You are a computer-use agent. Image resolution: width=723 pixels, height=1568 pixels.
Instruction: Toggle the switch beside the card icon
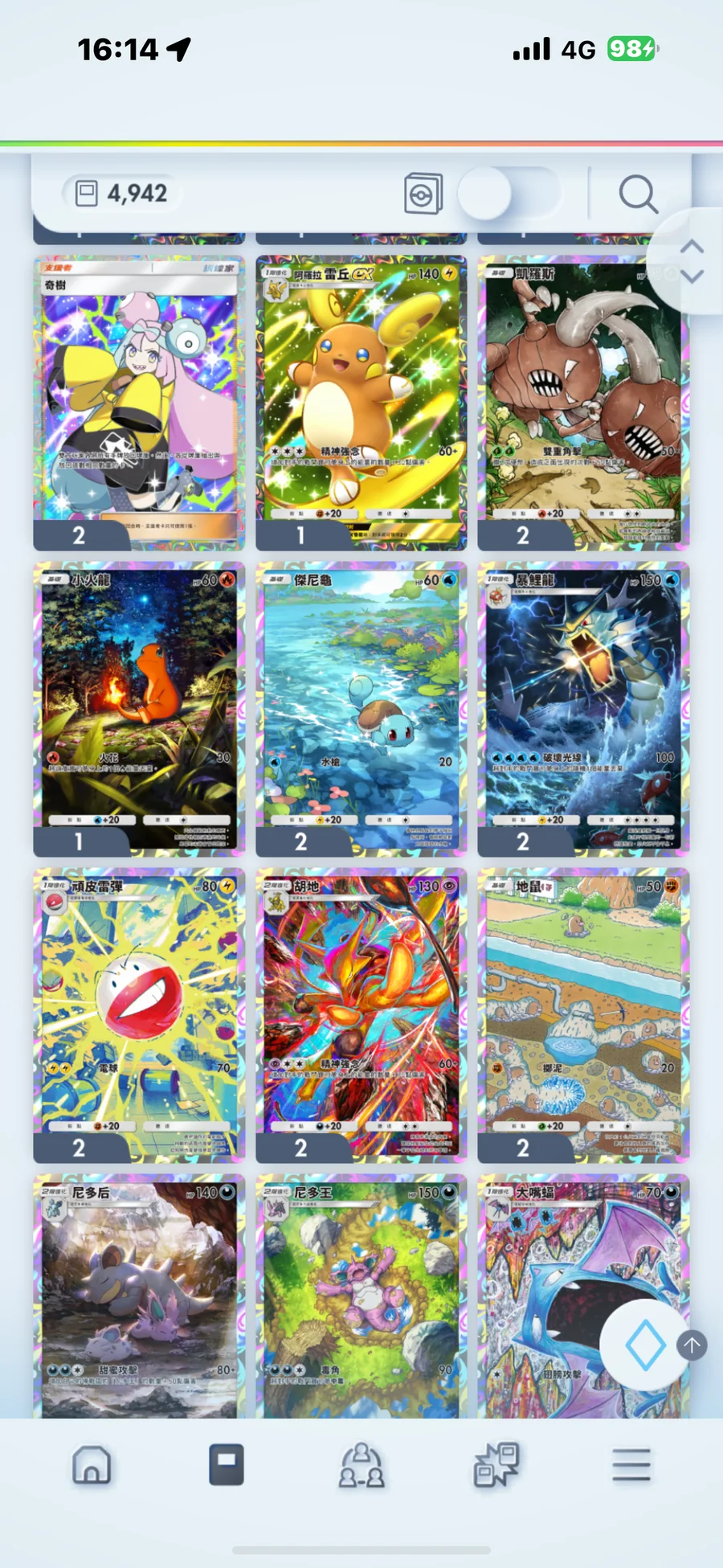coord(509,194)
